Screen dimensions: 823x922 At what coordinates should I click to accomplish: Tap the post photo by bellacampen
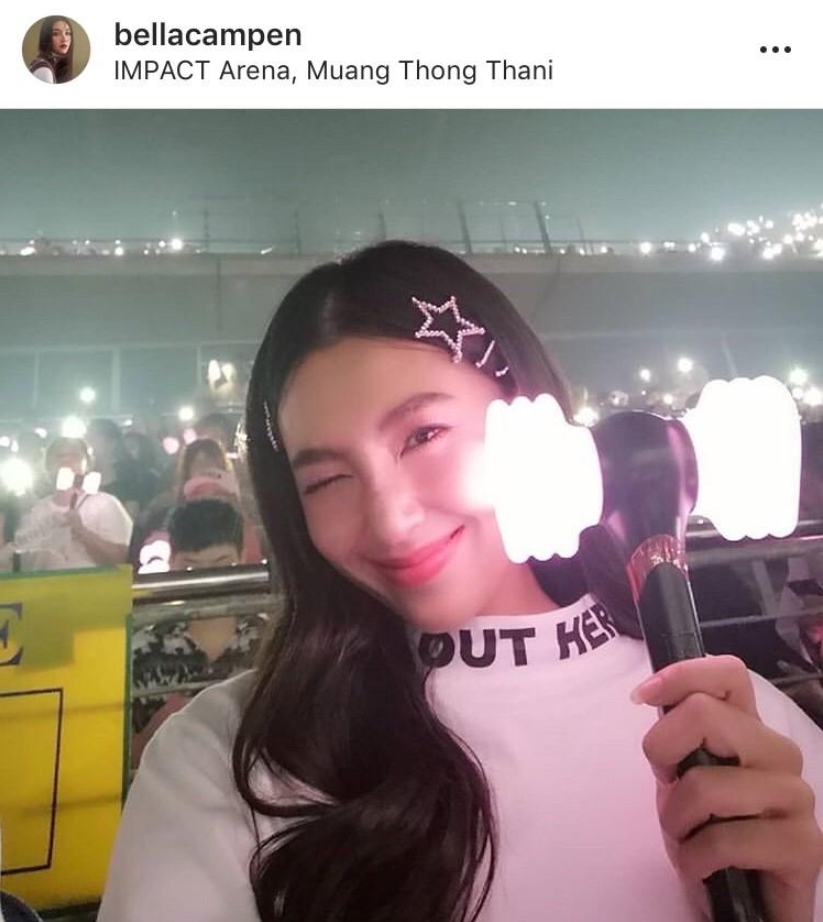point(411,515)
